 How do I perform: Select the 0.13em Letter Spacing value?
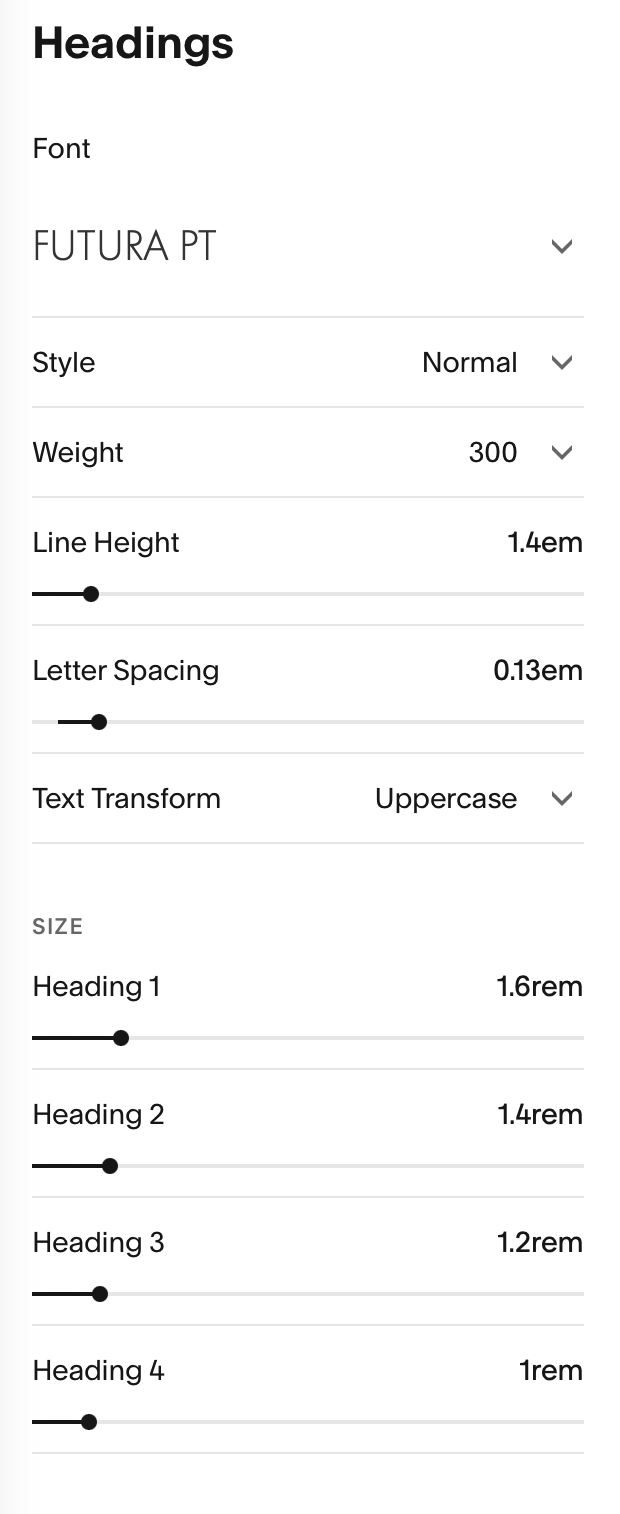(x=538, y=670)
